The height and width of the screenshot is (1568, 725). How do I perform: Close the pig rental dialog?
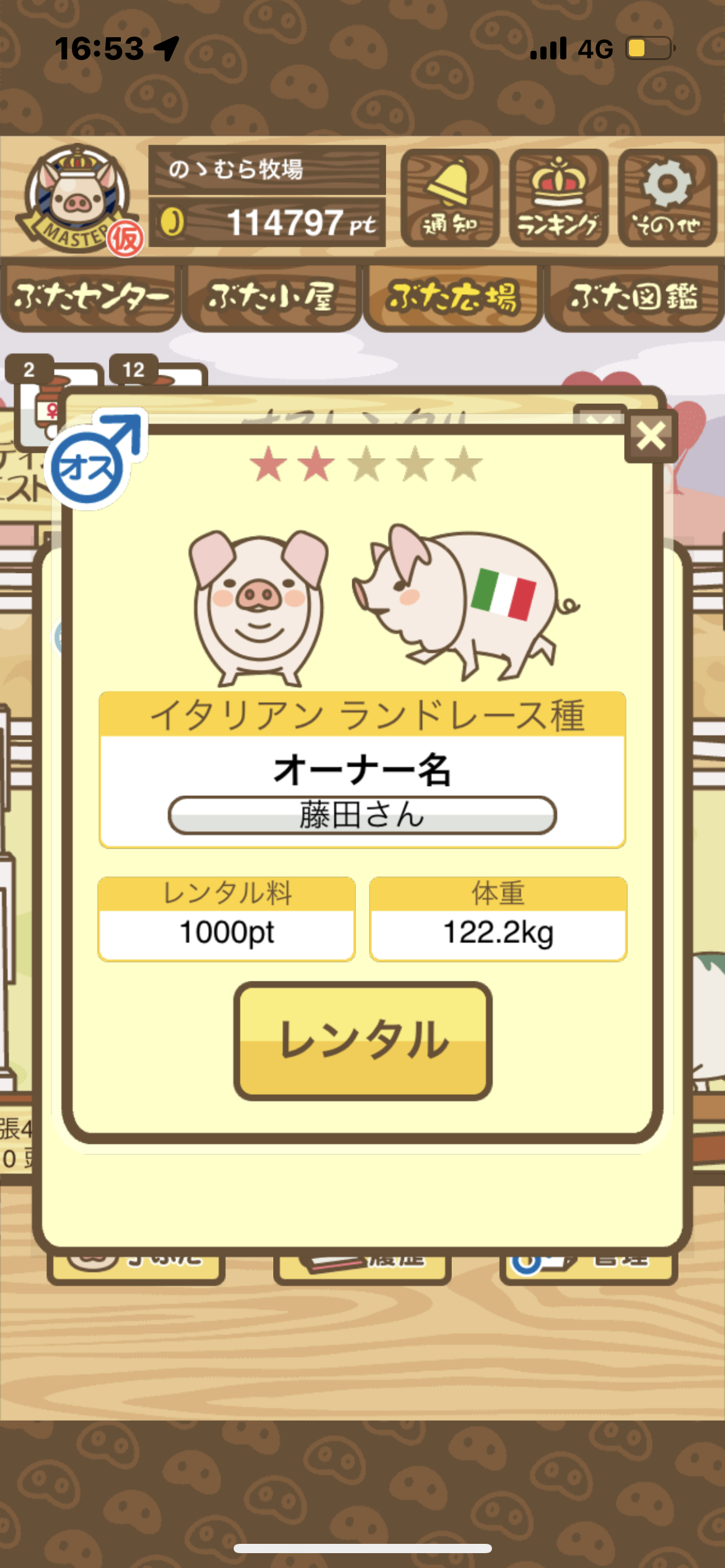651,436
